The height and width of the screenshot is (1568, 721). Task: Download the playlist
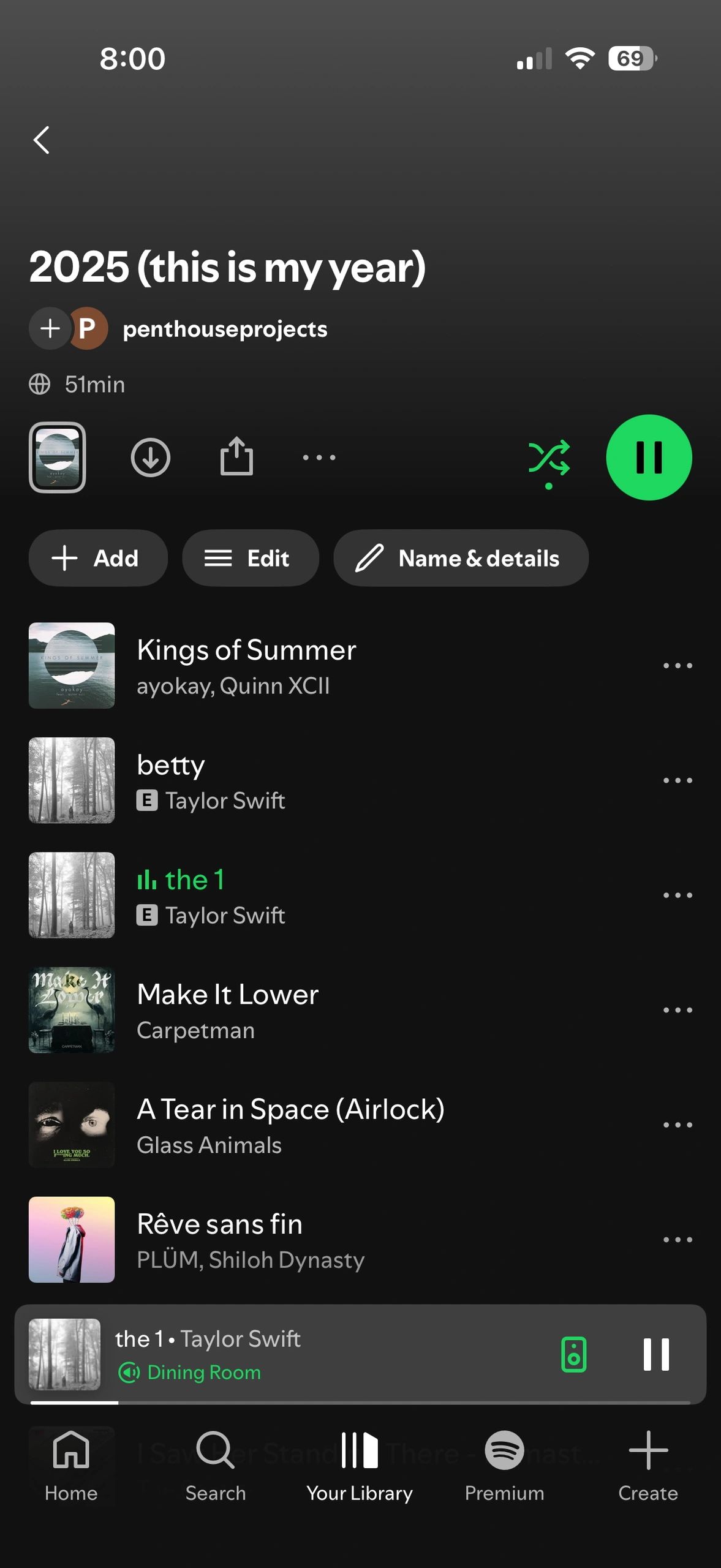150,457
